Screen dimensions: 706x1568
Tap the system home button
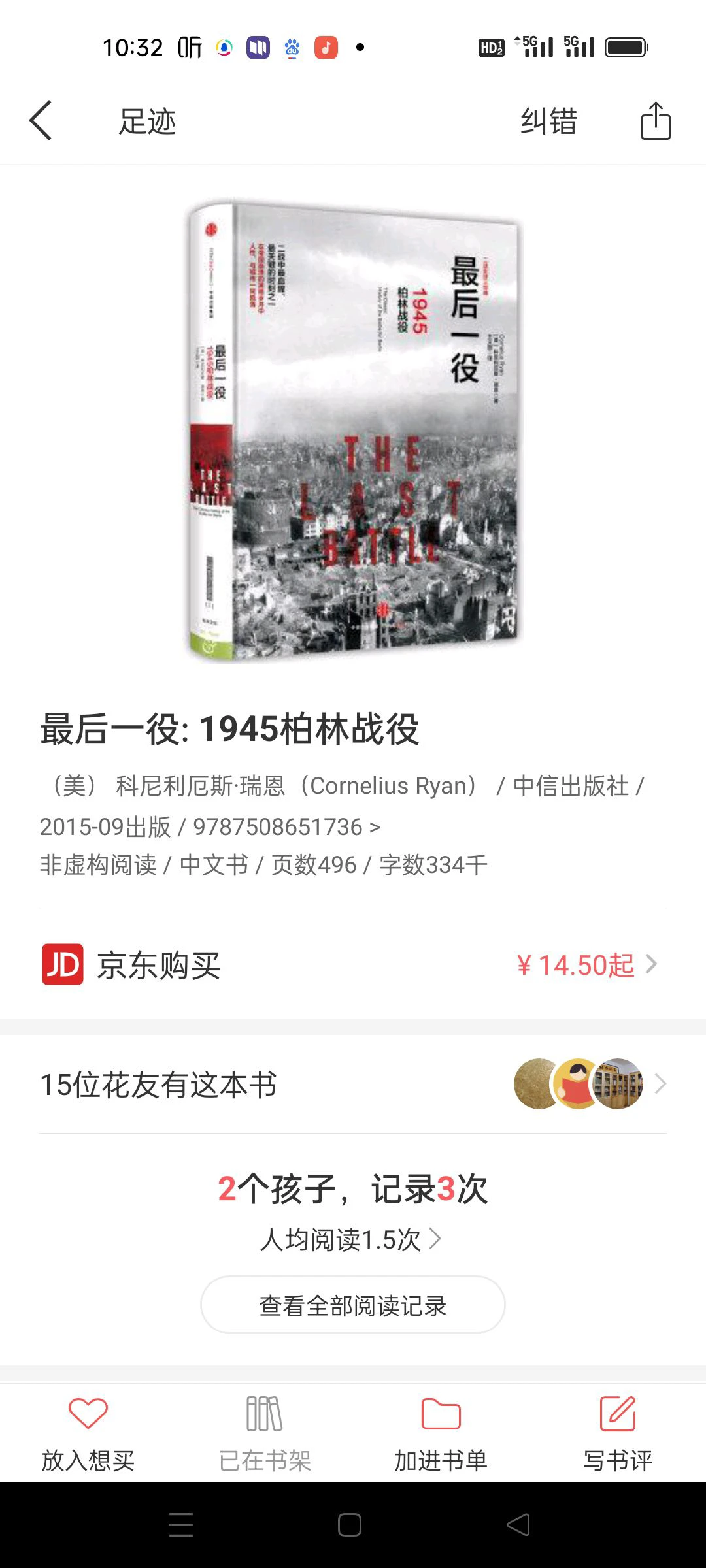350,1525
